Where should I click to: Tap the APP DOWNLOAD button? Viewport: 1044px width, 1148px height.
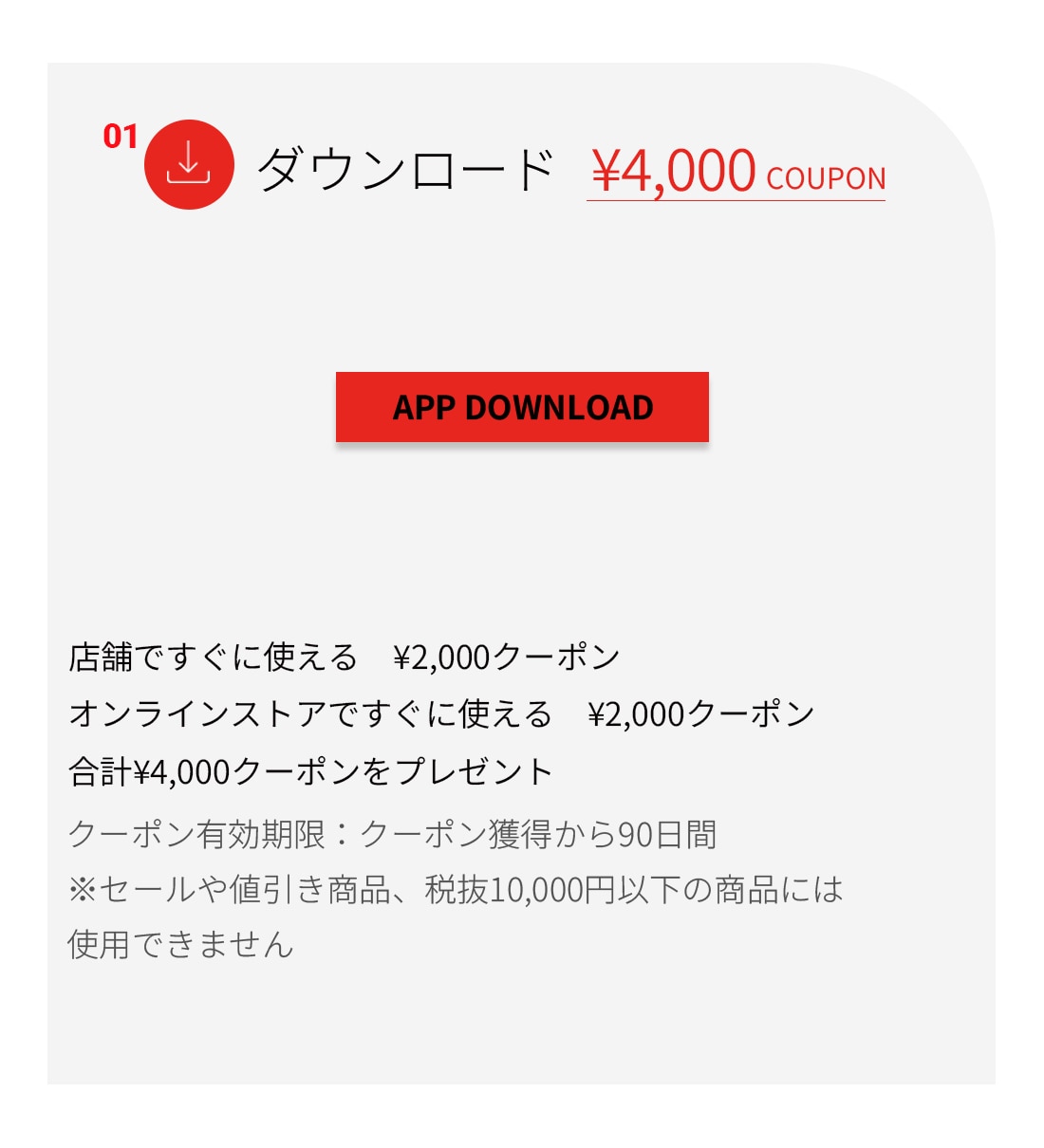[x=522, y=407]
